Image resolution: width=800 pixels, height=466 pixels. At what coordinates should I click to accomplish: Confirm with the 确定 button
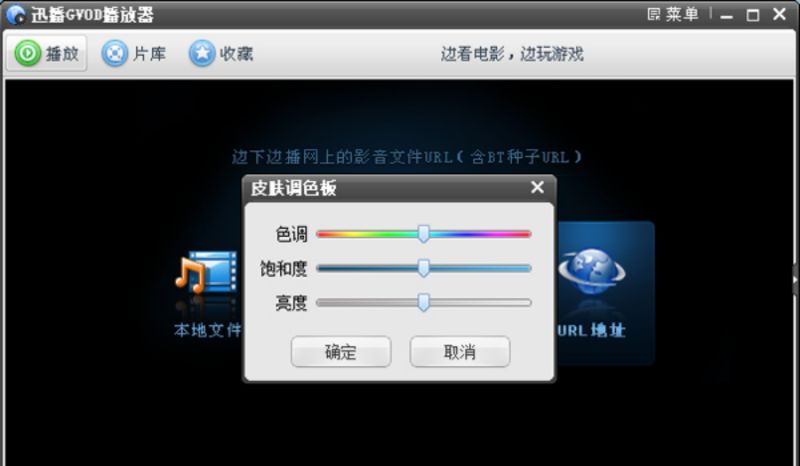click(x=341, y=352)
